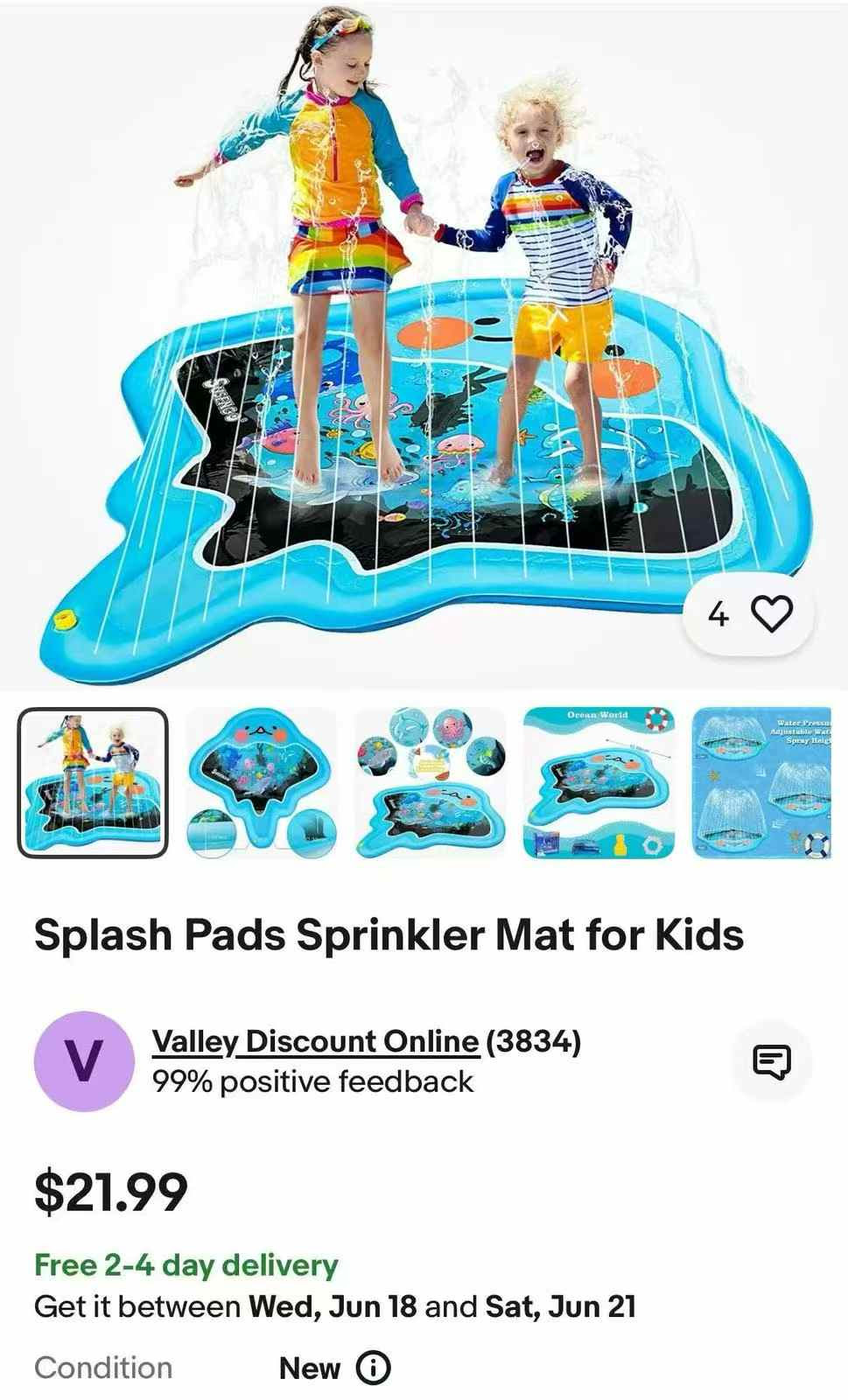View the water pressure spray height thumbnail
Viewport: 848px width, 1400px height.
(760, 782)
